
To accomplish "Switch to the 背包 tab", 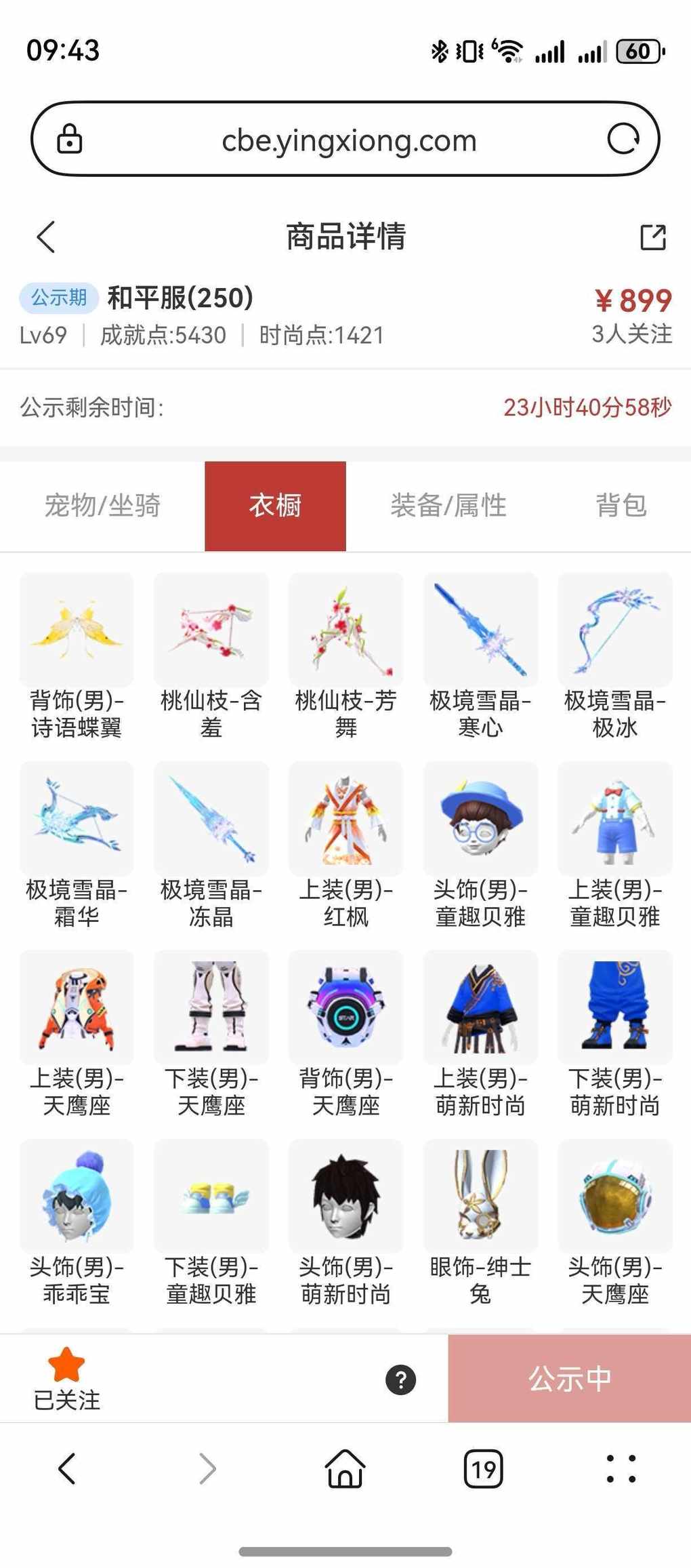I will [x=621, y=506].
